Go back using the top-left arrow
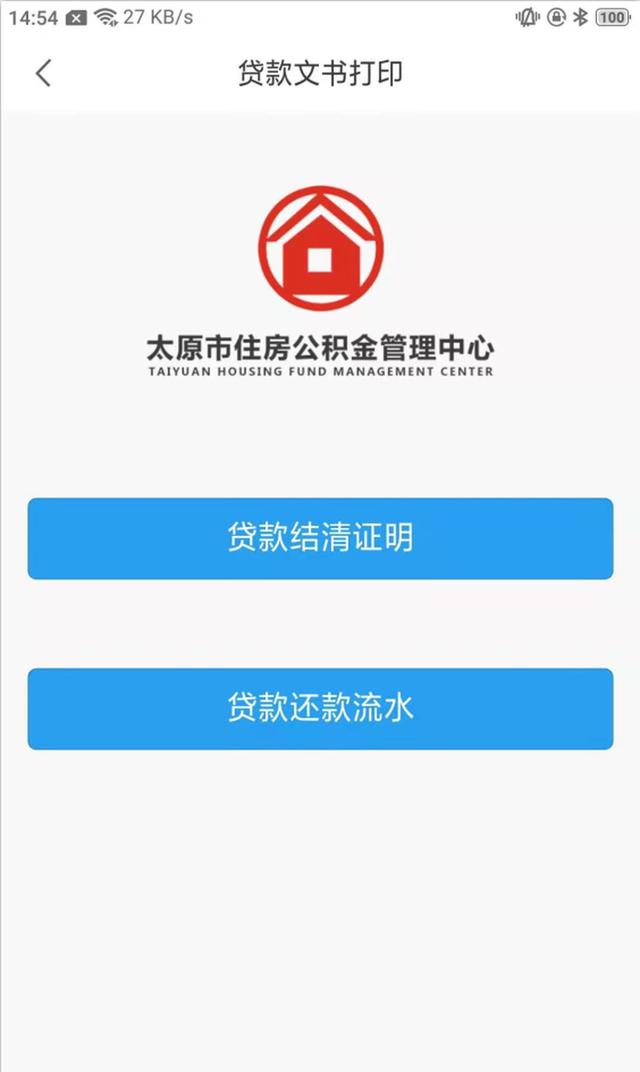Viewport: 640px width, 1072px height. 42,73
